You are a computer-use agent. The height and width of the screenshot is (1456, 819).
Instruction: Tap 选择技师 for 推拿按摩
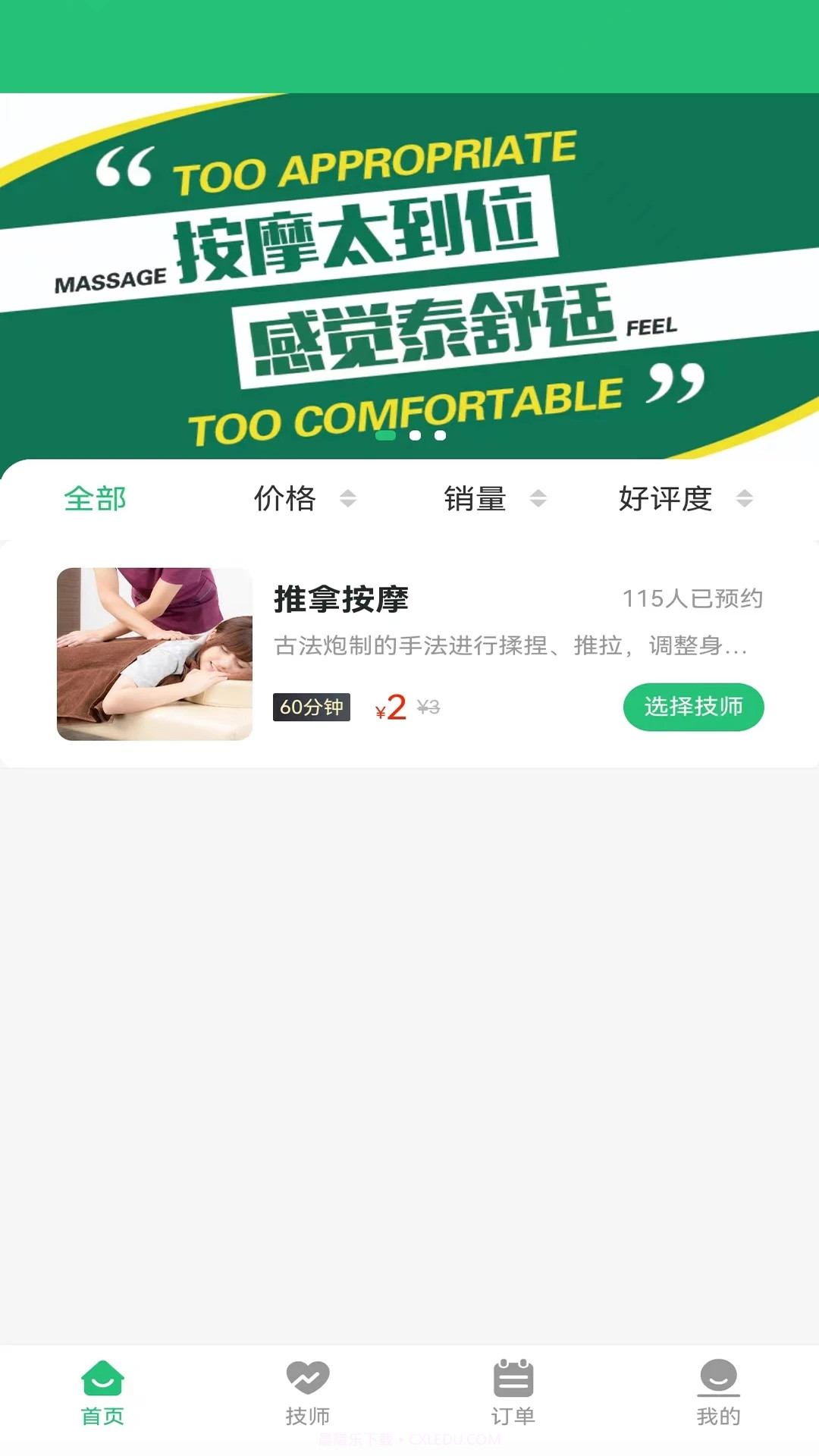tap(693, 707)
